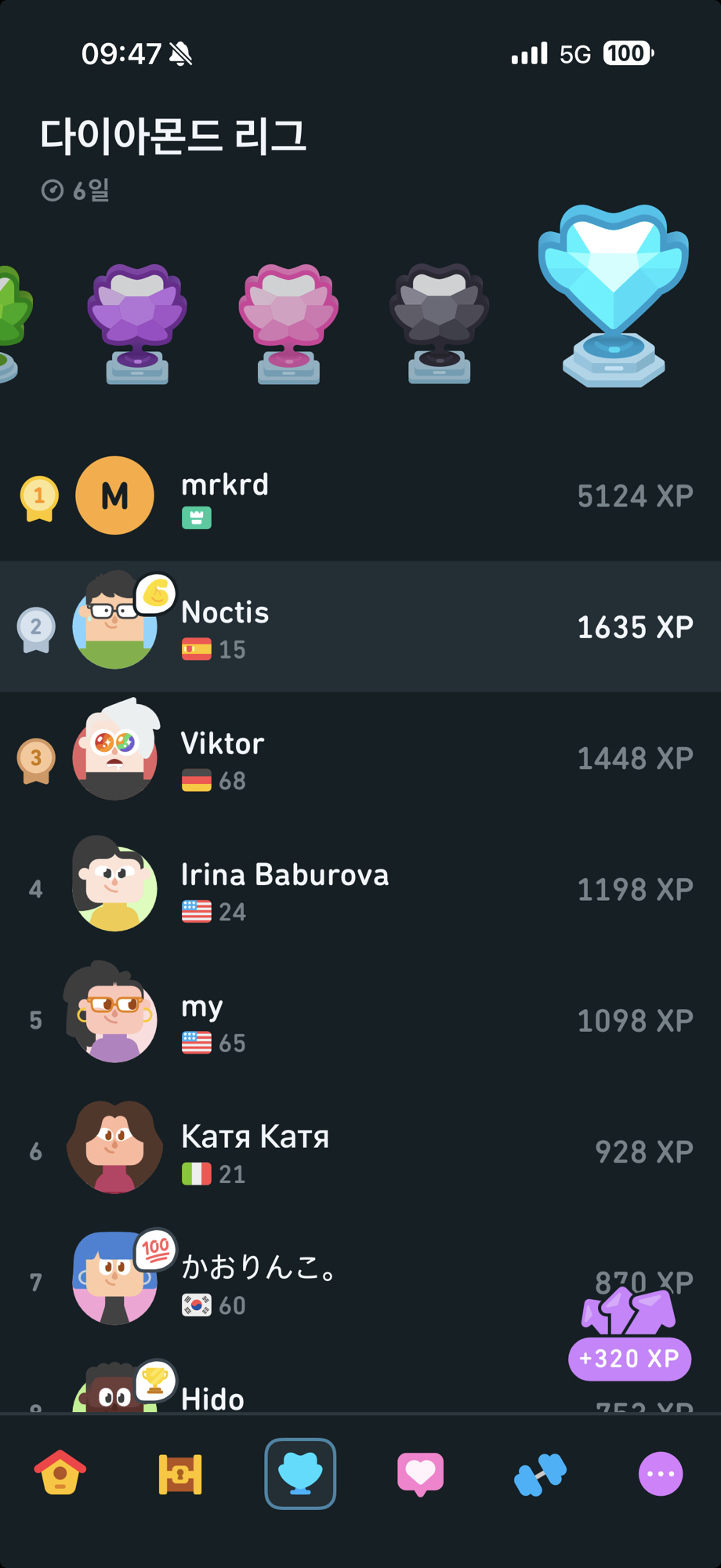The width and height of the screenshot is (721, 1568).
Task: Switch to the treasure chest quests tab
Action: click(x=180, y=1473)
